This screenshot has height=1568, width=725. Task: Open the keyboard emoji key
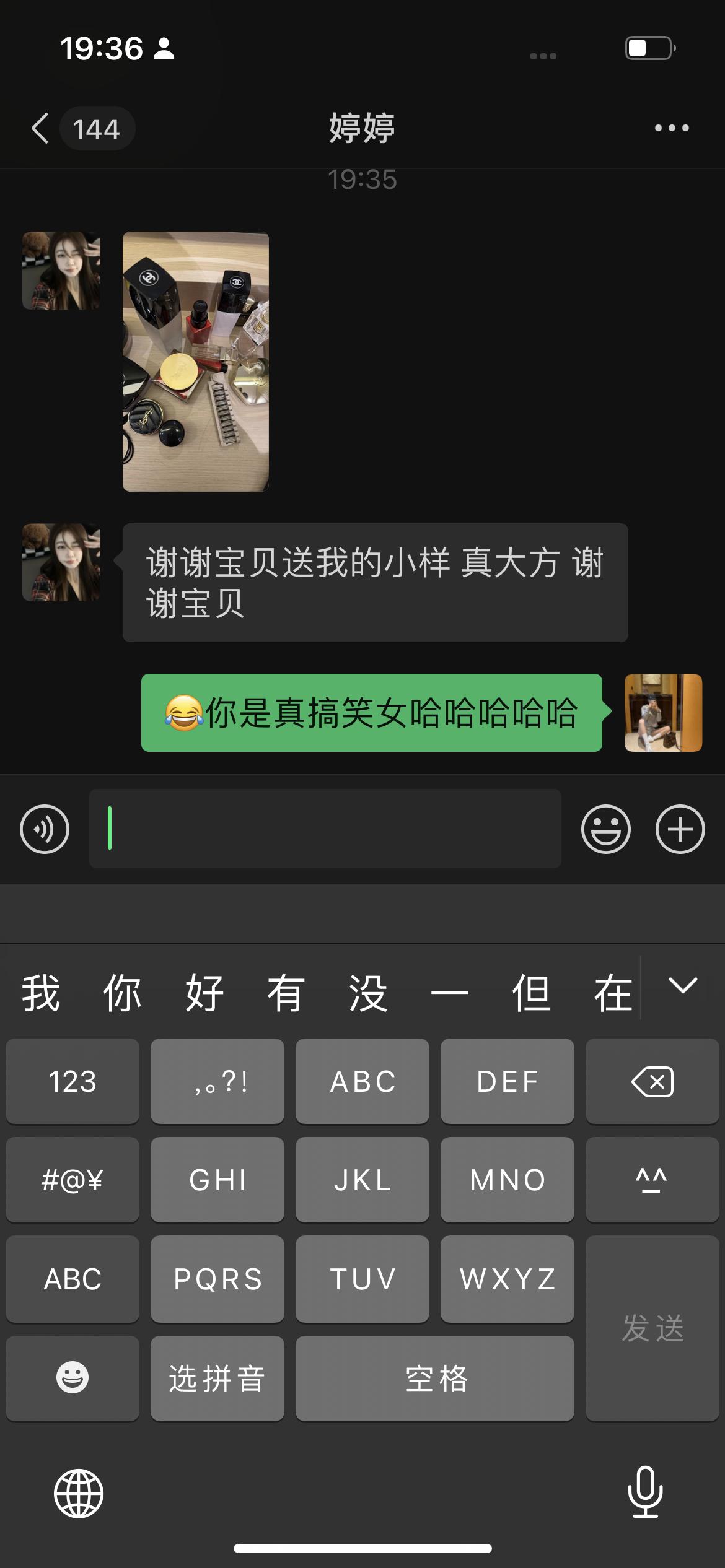coord(72,1379)
